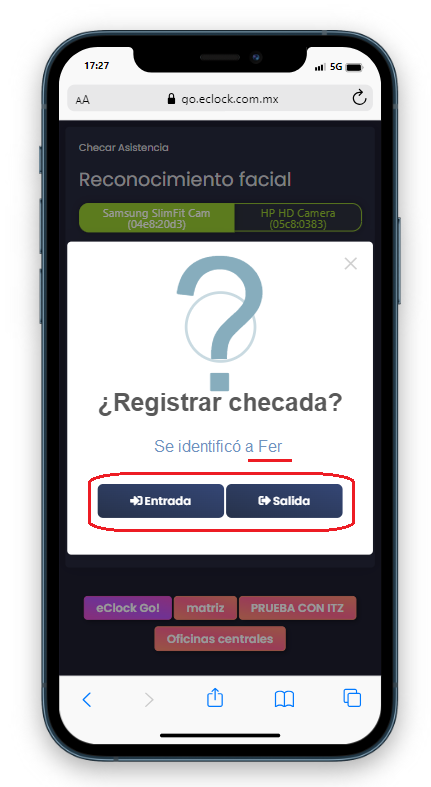The image size is (431, 787).
Task: Open Safari bookmarks
Action: click(284, 699)
